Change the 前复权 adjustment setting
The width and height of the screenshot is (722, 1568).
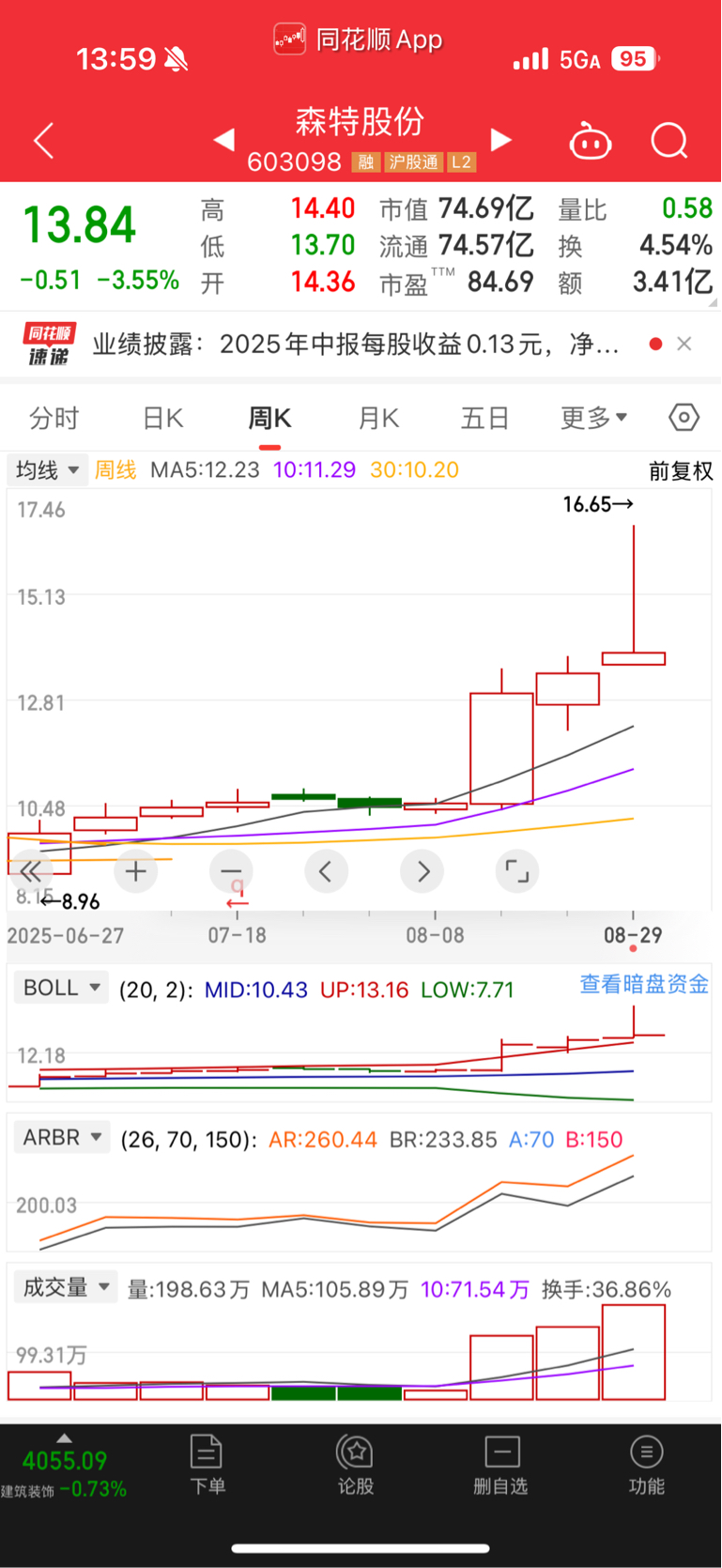681,470
